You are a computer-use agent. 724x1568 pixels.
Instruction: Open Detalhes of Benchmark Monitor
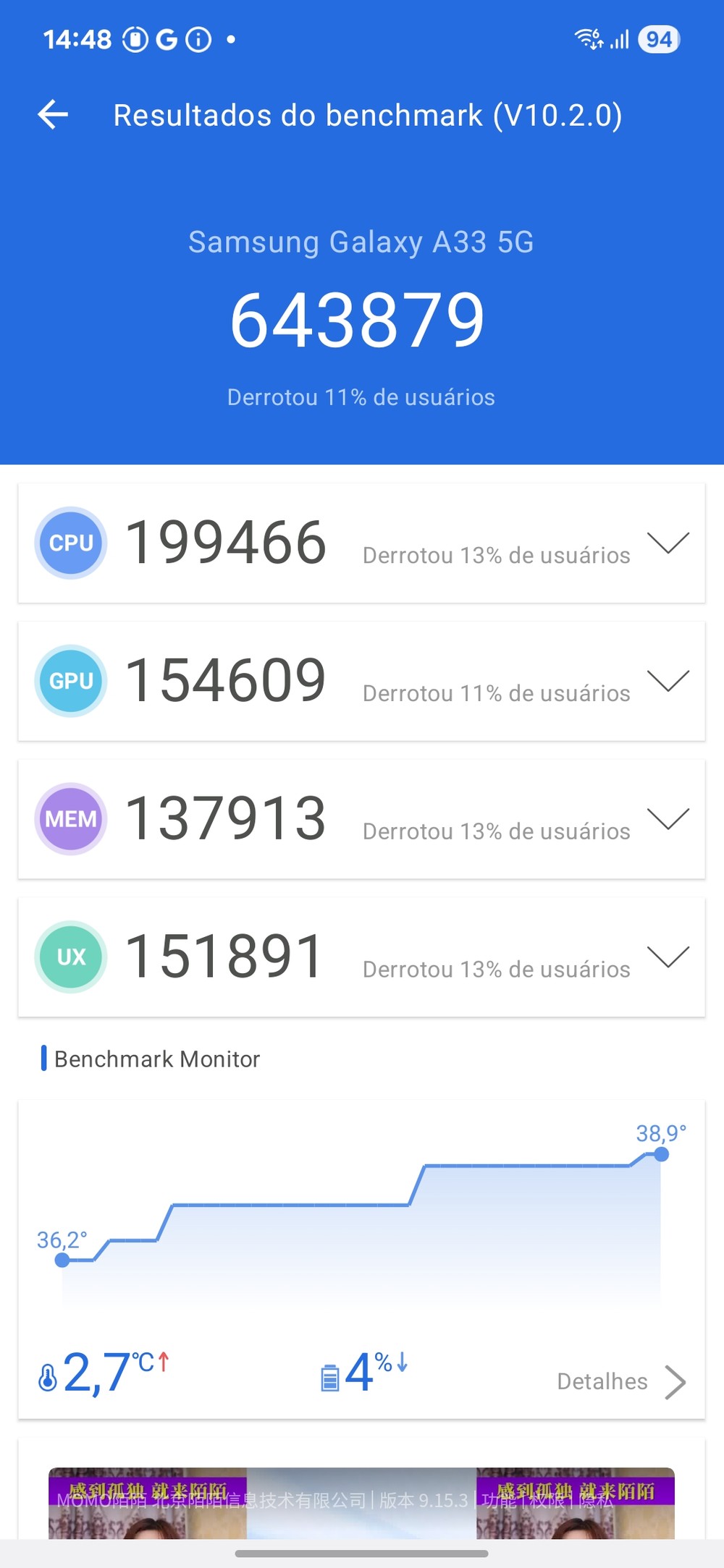[621, 1381]
